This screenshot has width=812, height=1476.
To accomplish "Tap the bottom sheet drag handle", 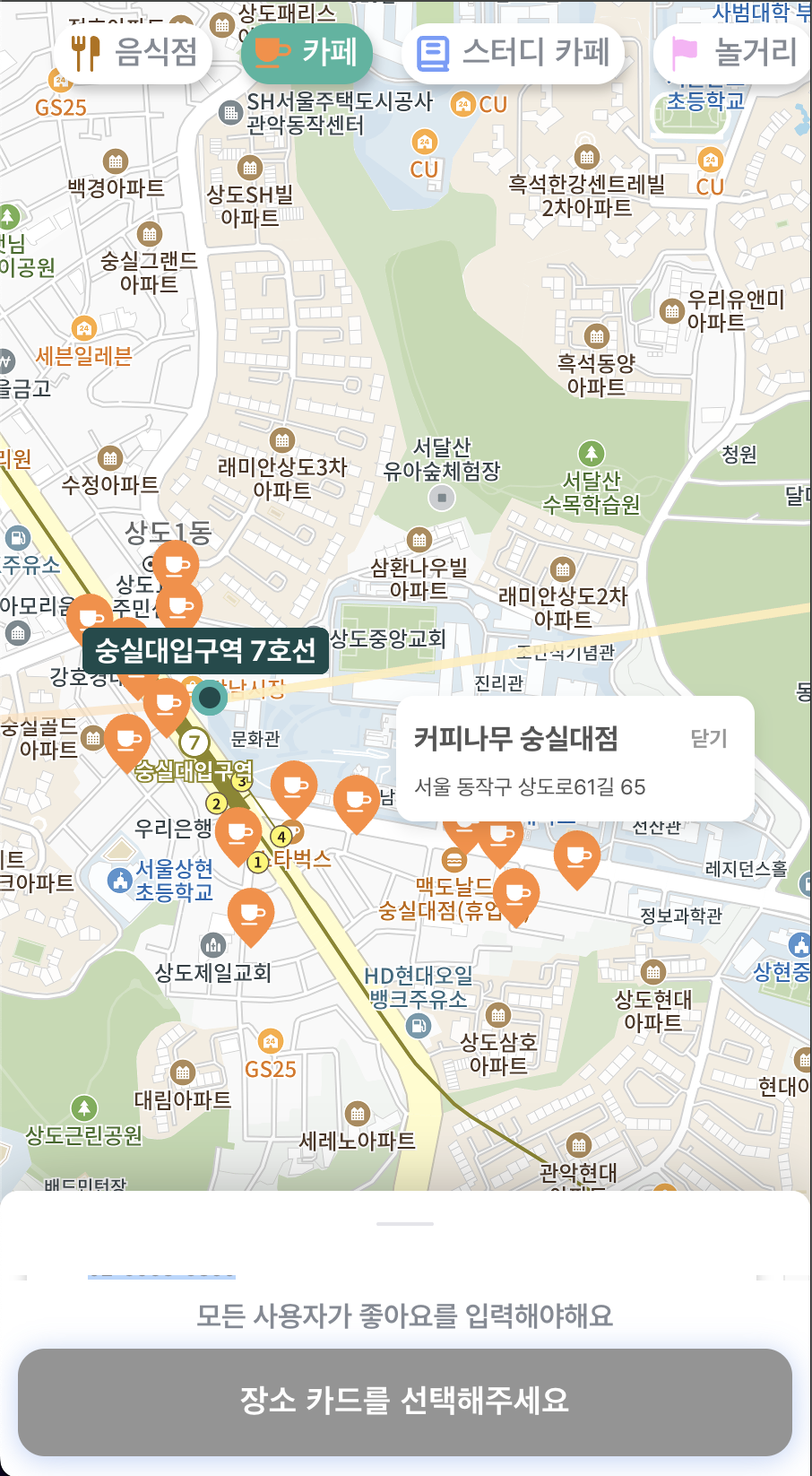I will pos(405,1223).
